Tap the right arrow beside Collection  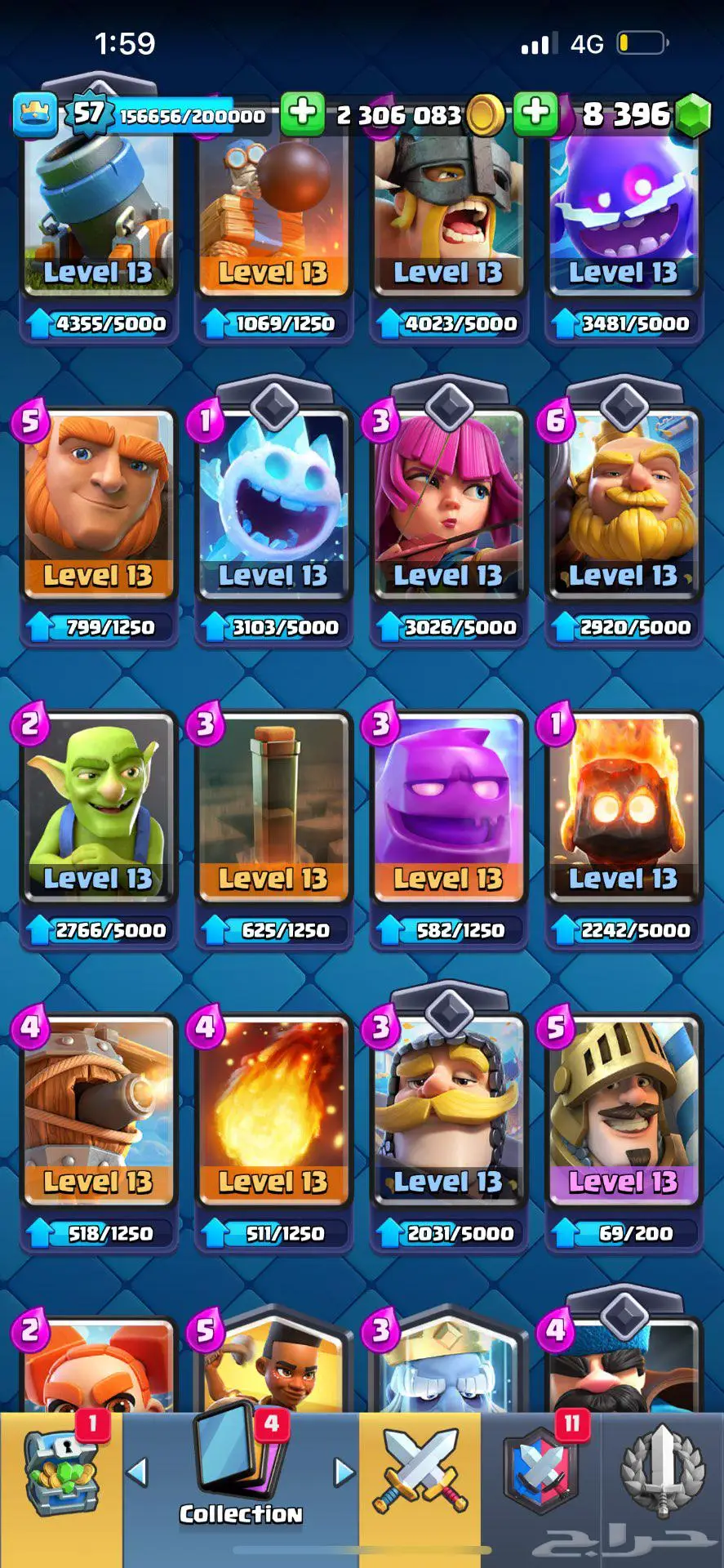344,1472
